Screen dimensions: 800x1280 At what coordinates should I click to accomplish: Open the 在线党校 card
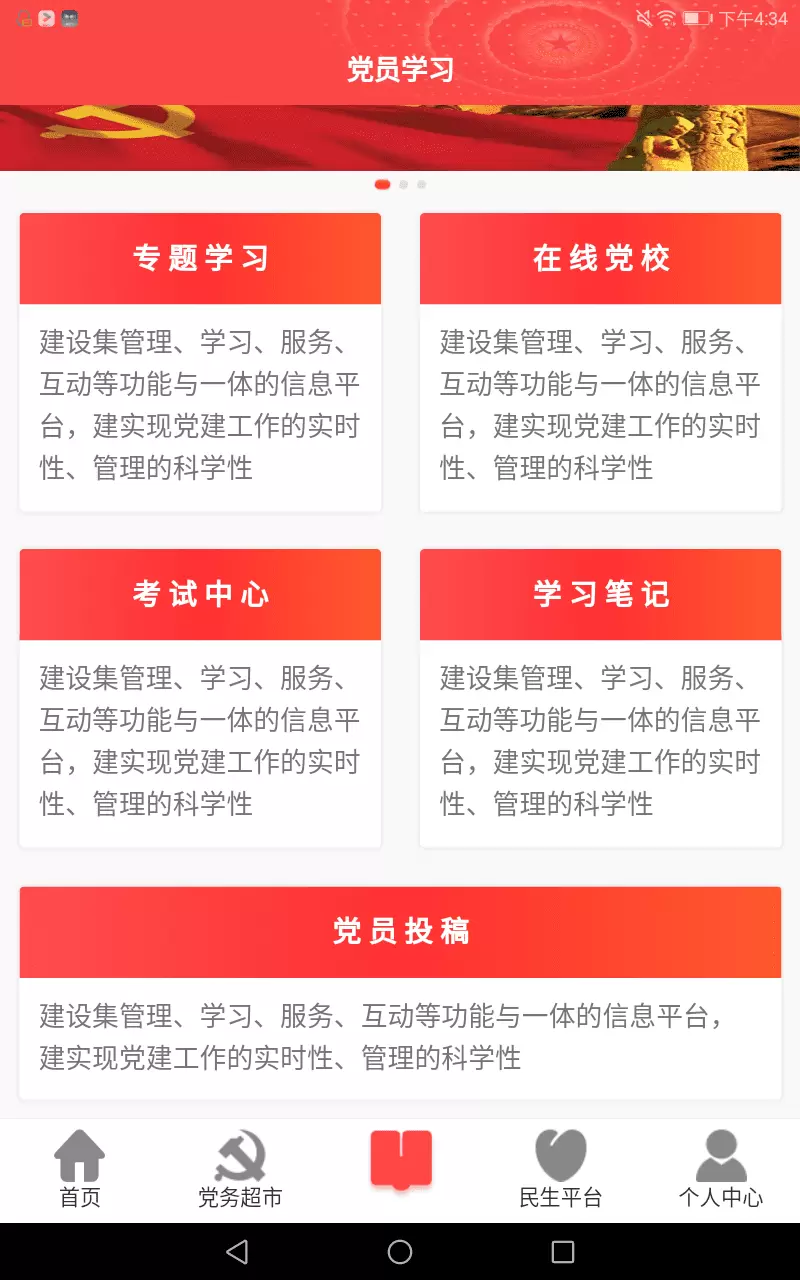point(600,362)
